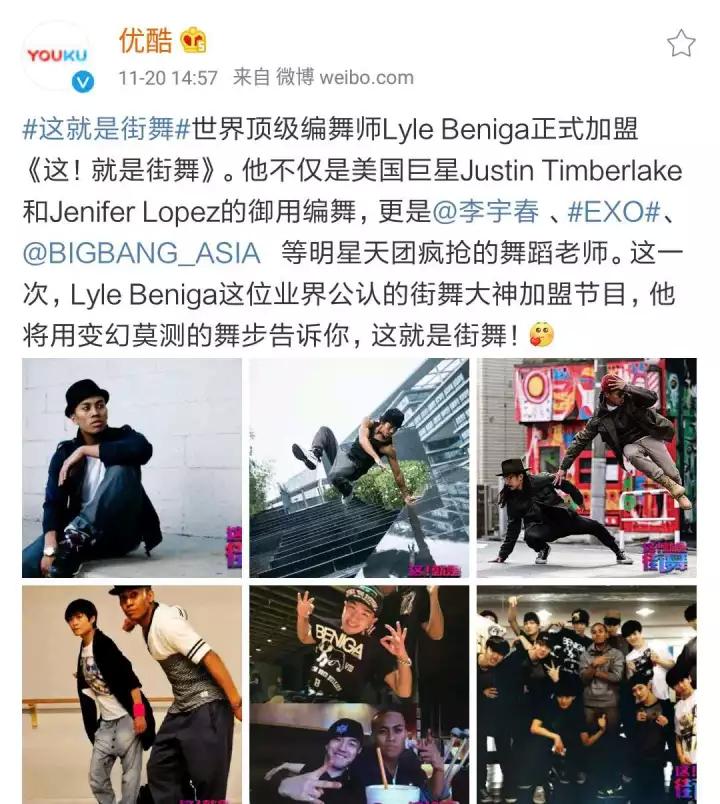720x804 pixels.
Task: Favorite this post with the star icon
Action: pyautogui.click(x=681, y=43)
